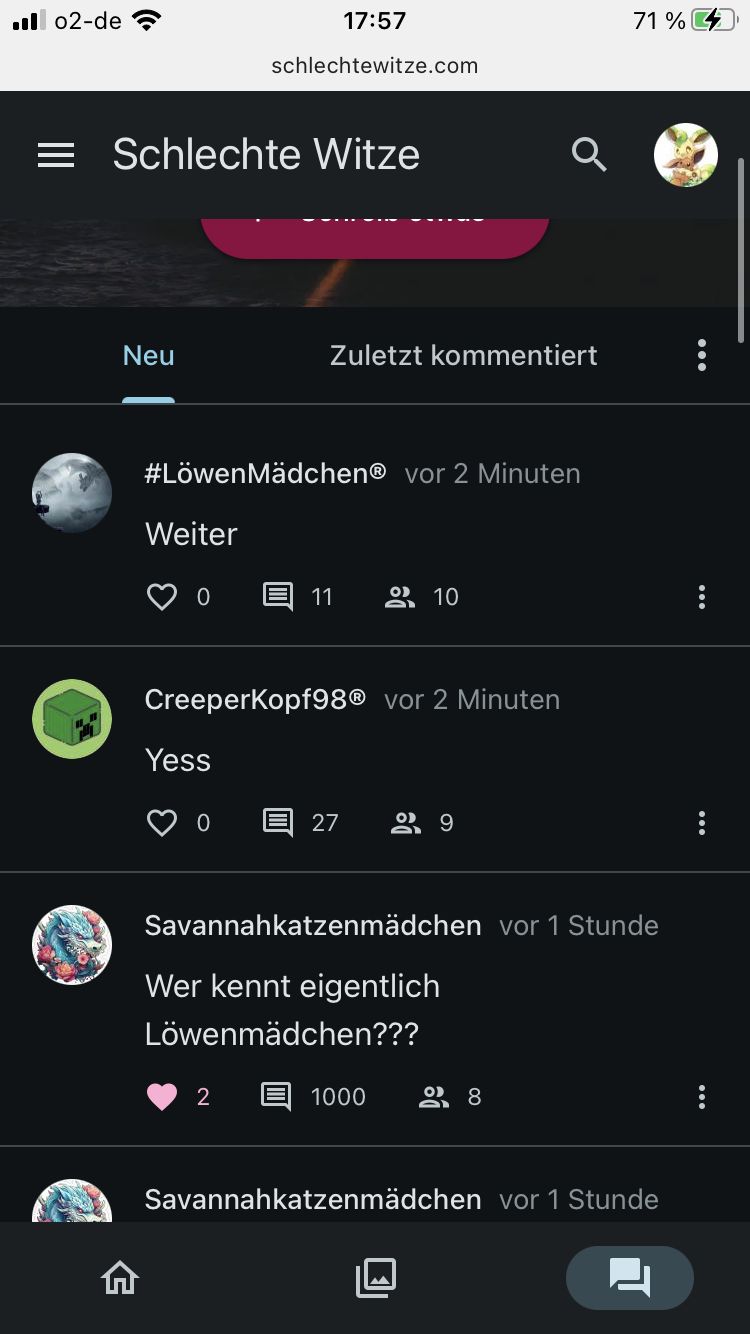Unlike the "Wer kennt eigentlich Löwenmädchen" post
This screenshot has height=1334, width=750.
(162, 1097)
